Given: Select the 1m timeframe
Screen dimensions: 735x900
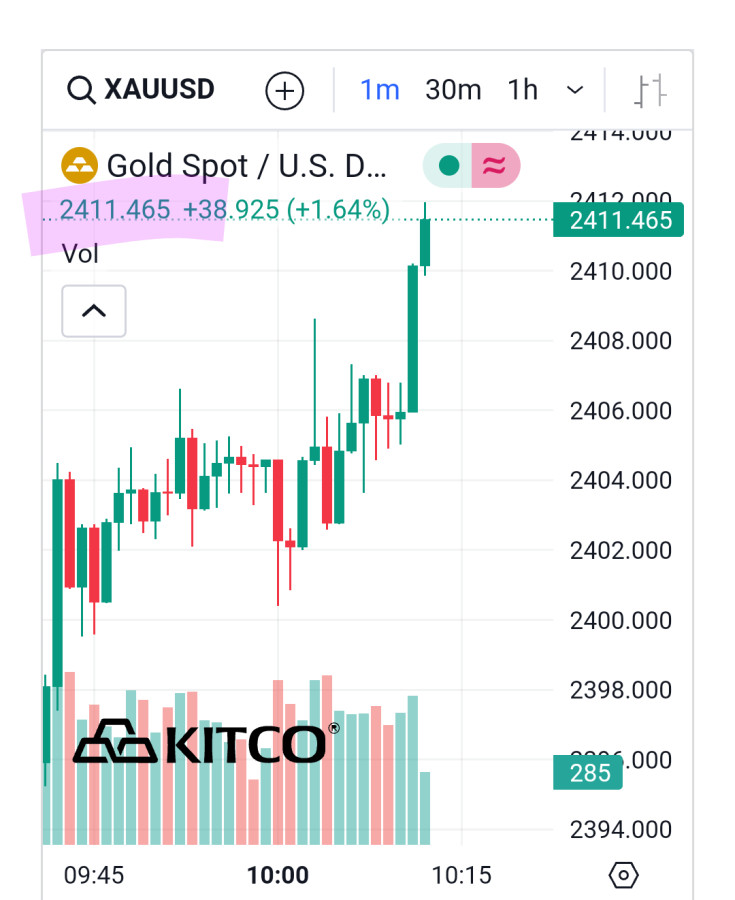Looking at the screenshot, I should [x=380, y=90].
